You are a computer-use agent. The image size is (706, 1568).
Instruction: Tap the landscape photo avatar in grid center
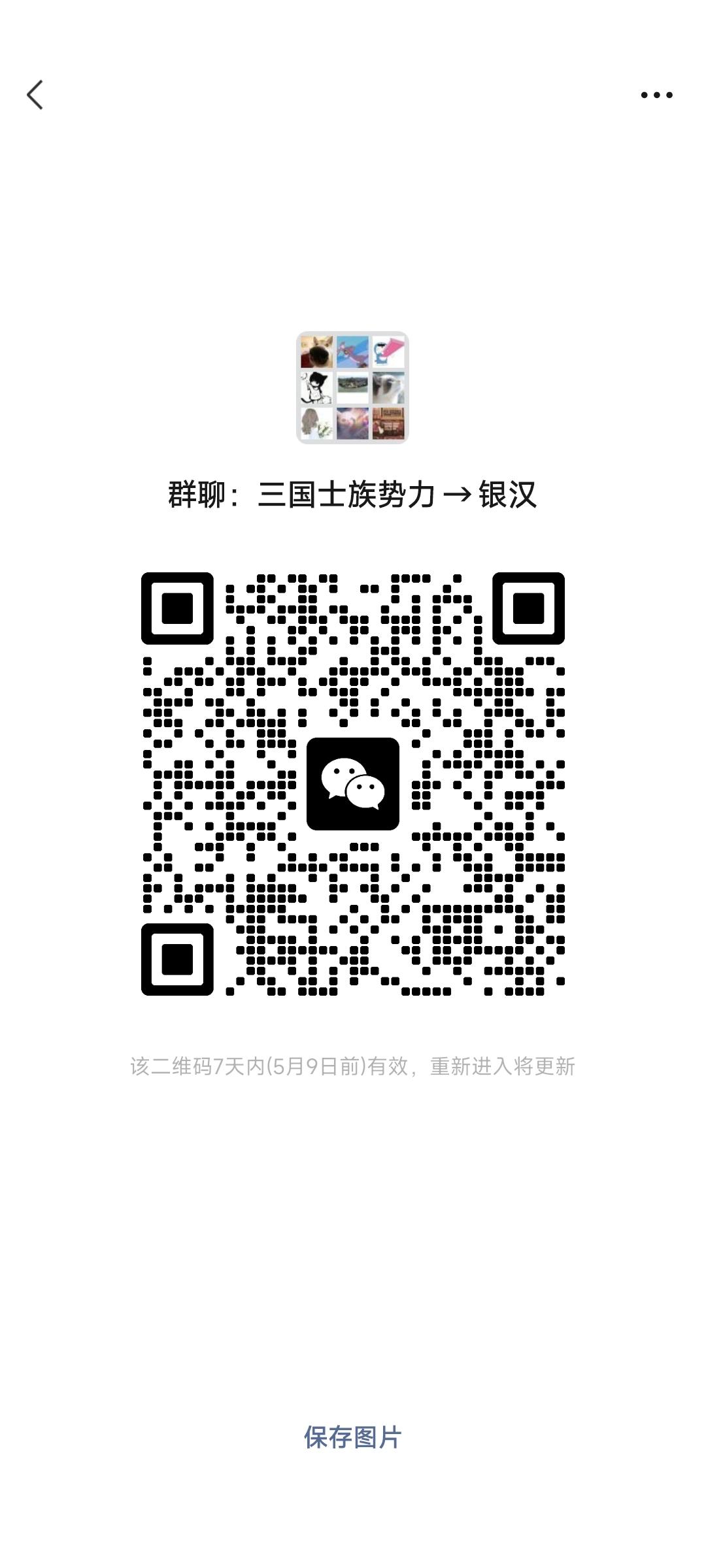click(353, 389)
